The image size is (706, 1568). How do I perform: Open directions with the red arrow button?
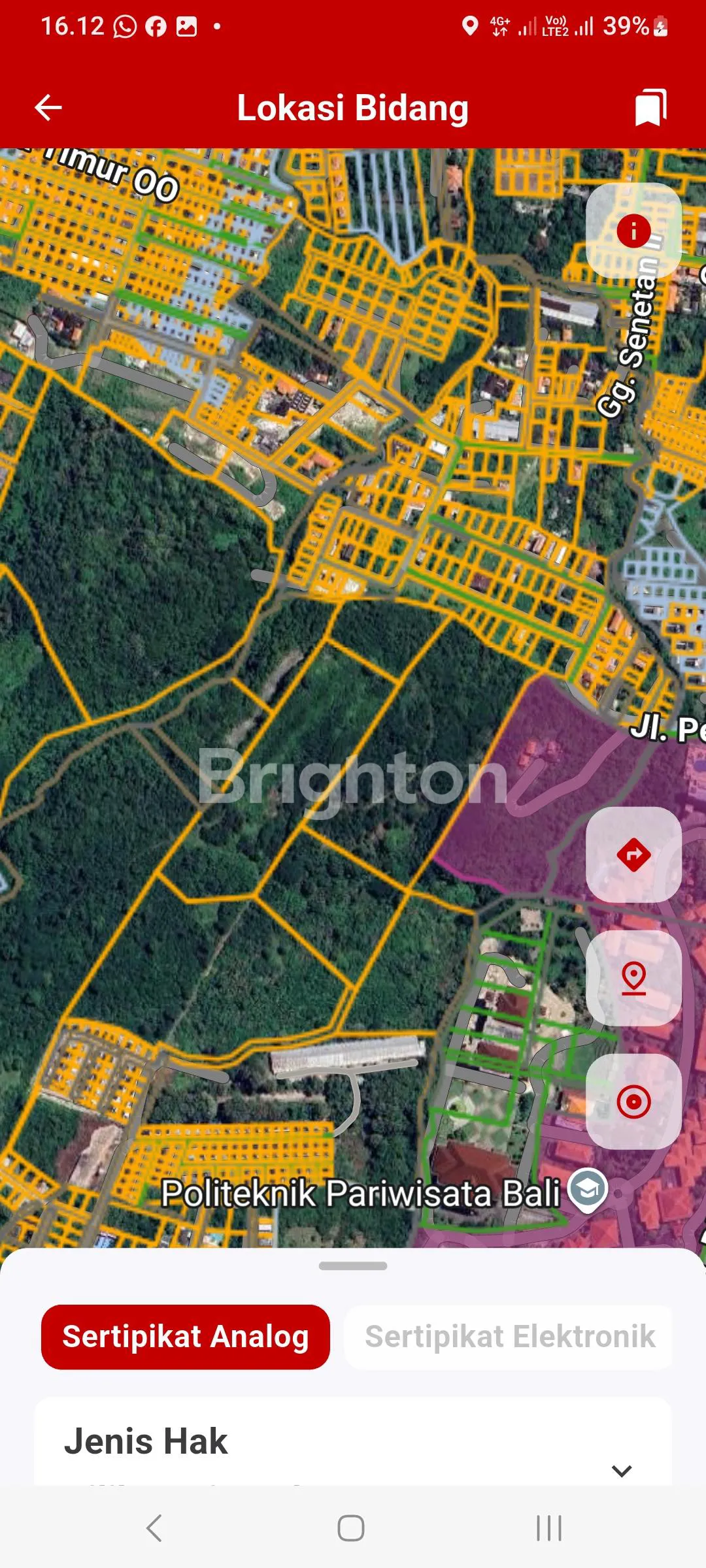click(x=633, y=855)
